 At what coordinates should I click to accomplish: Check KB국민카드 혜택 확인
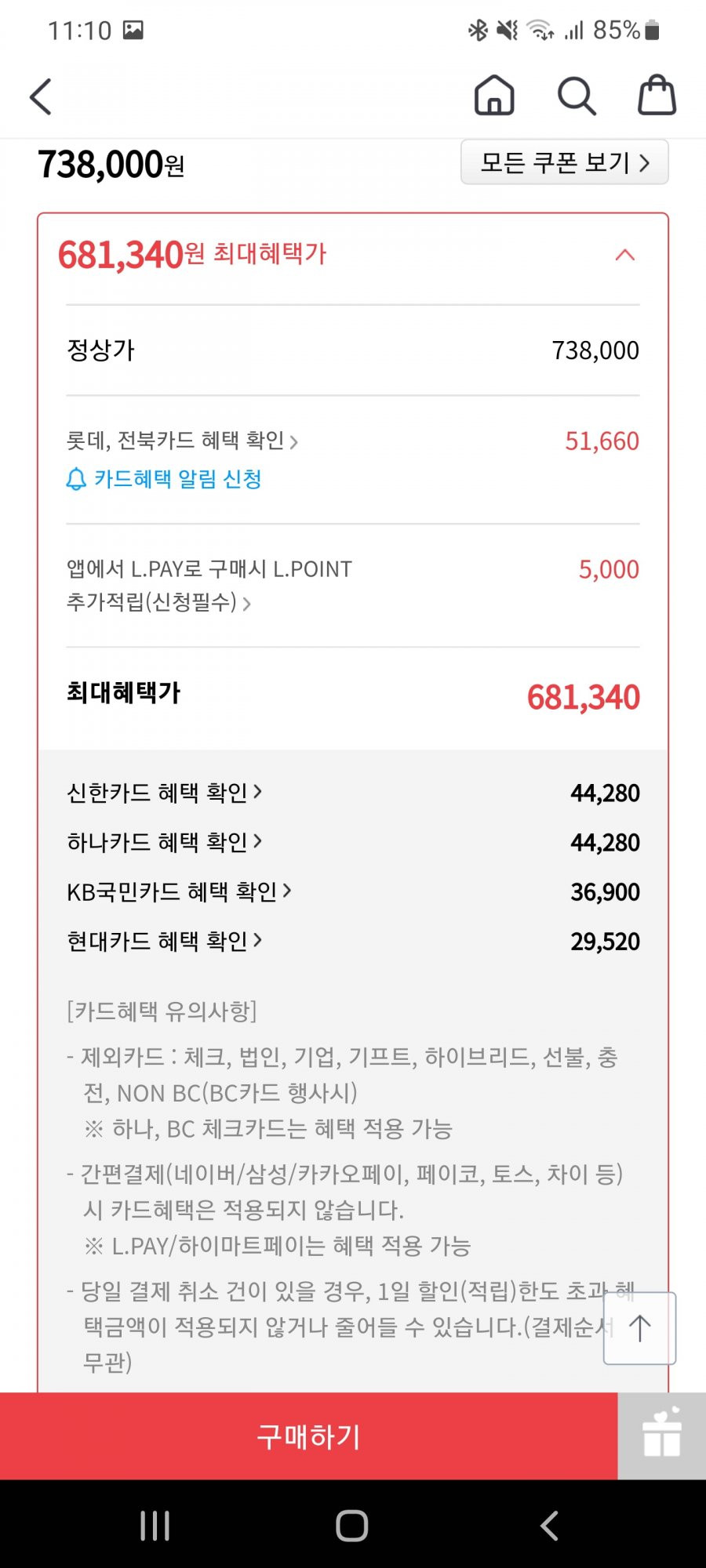(180, 891)
